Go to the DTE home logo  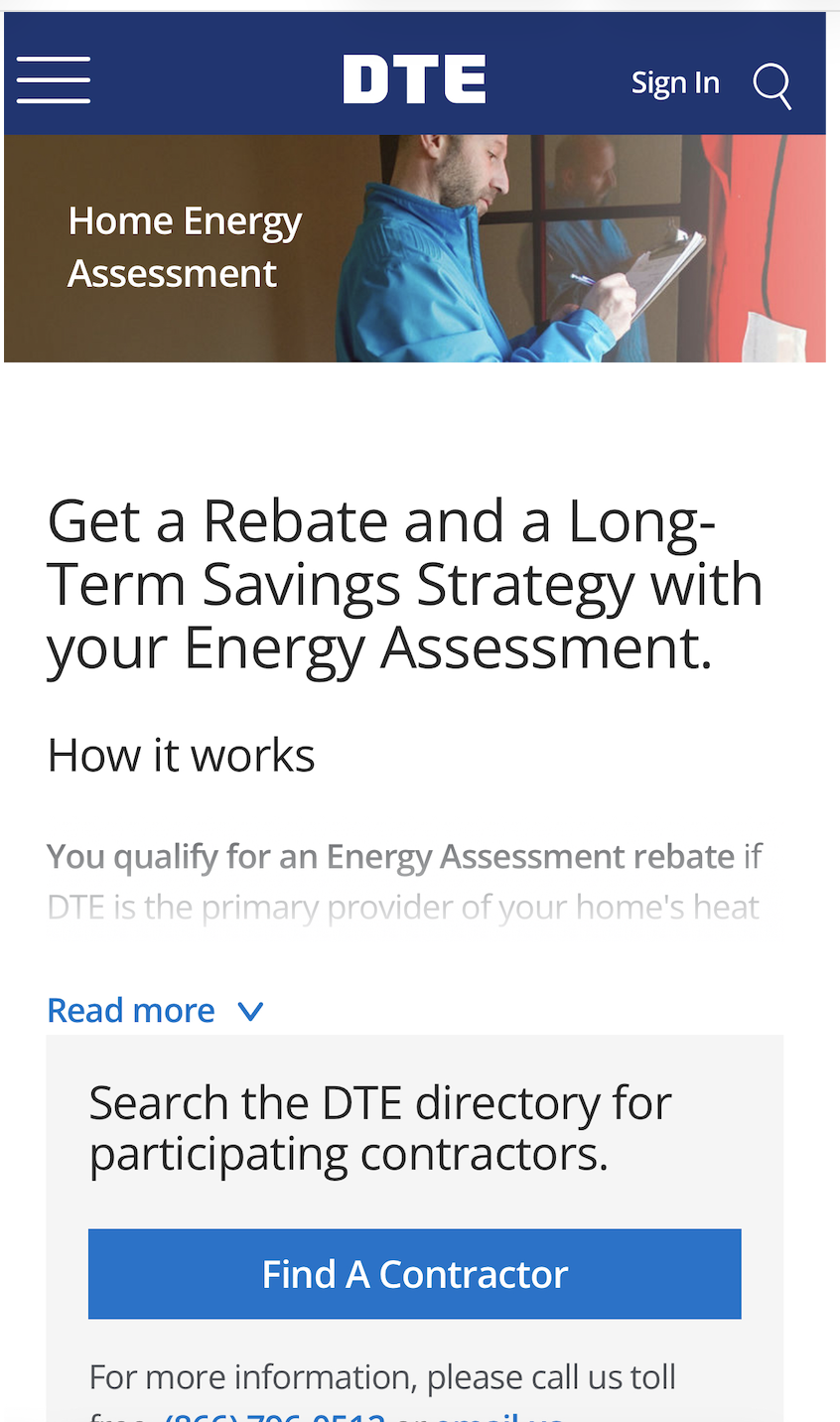click(x=414, y=79)
